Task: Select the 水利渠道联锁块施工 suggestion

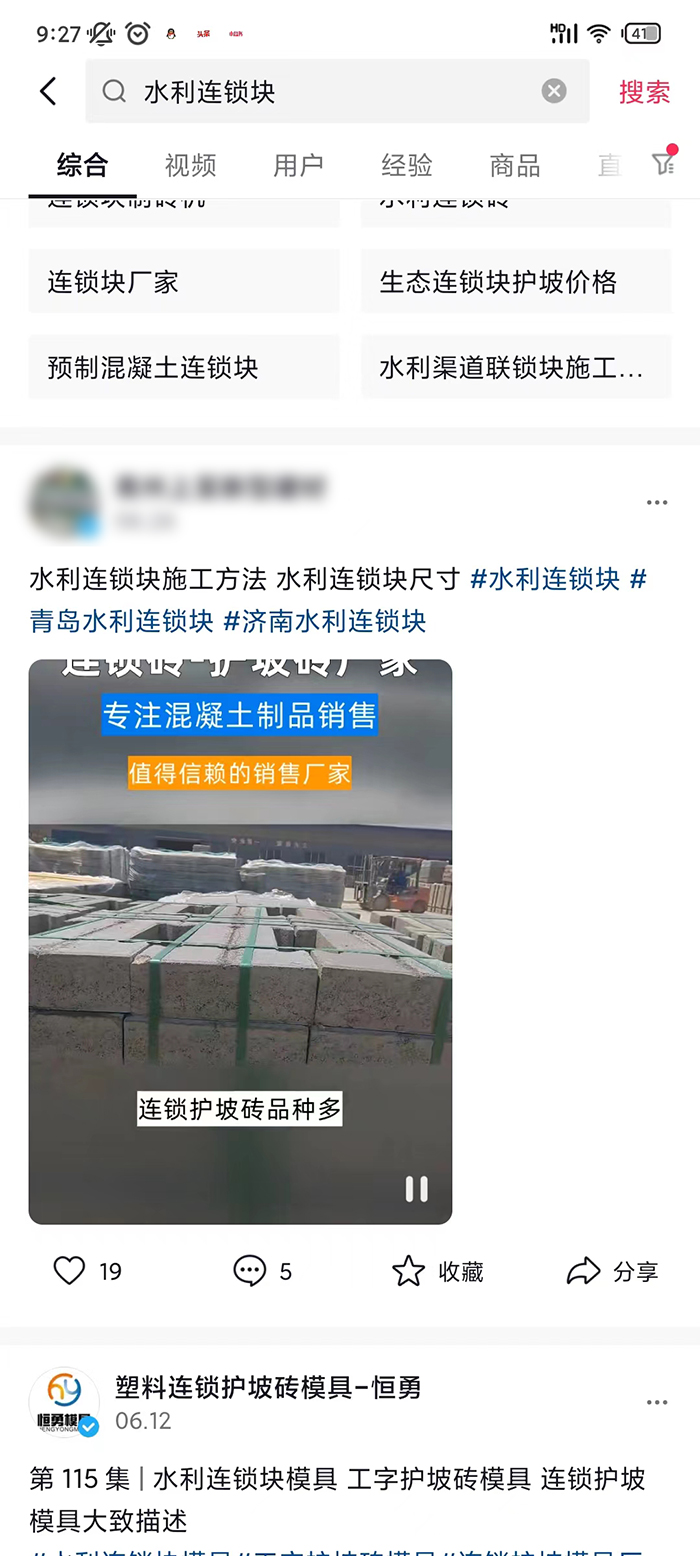Action: pos(516,367)
